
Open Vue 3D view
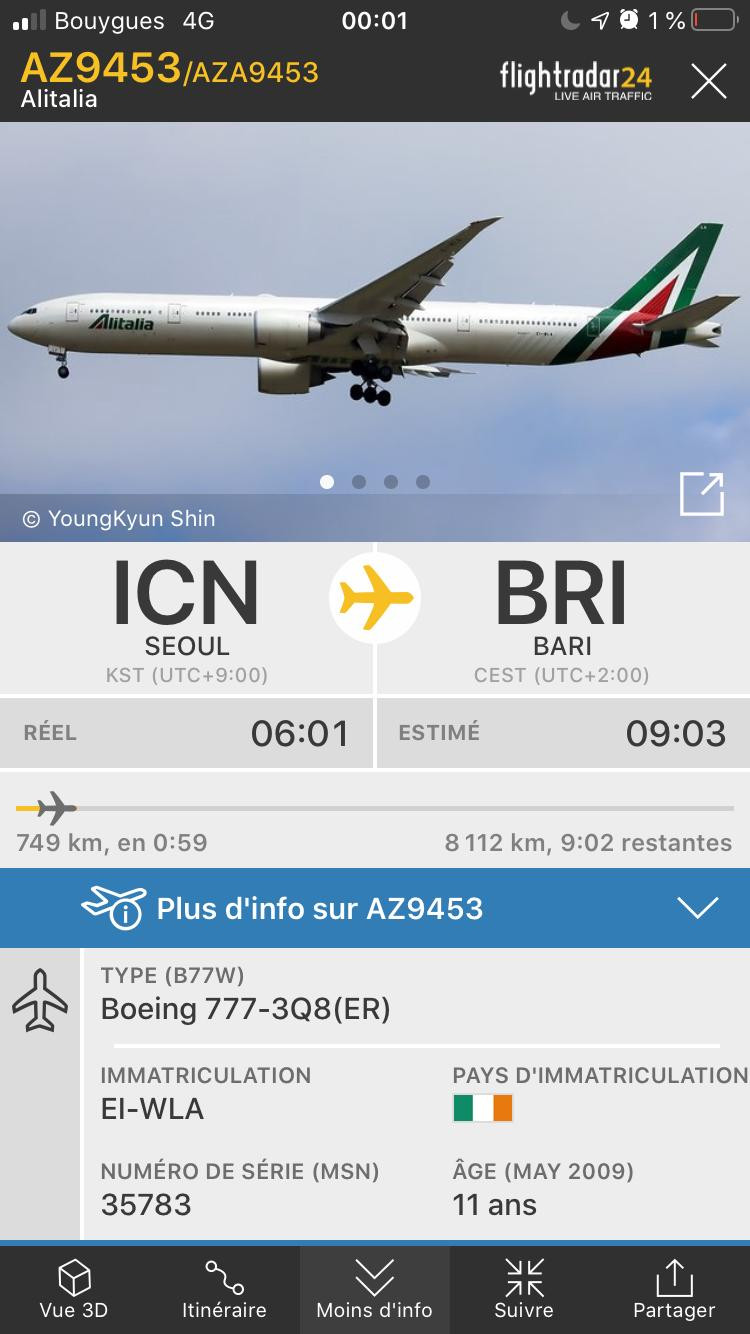pyautogui.click(x=74, y=1290)
